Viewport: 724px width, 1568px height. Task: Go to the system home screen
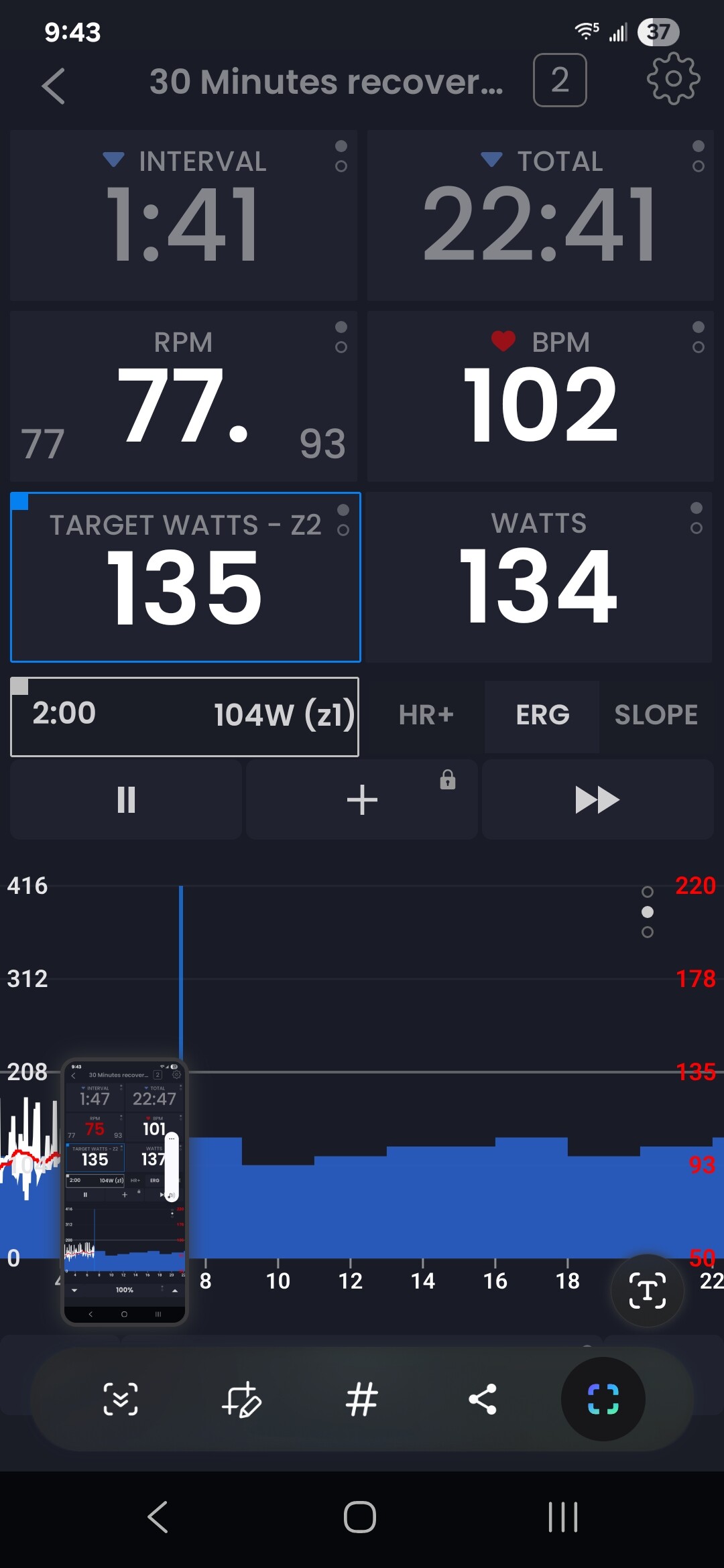tap(360, 1517)
